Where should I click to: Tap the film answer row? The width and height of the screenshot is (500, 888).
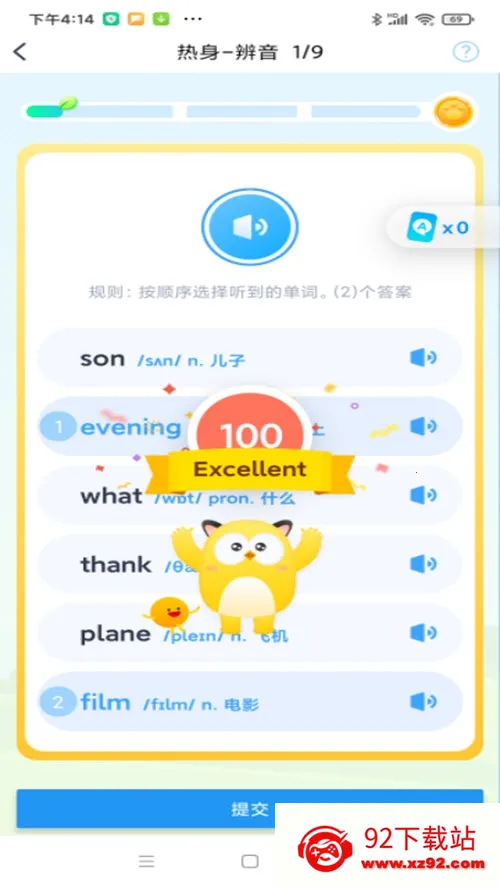[250, 702]
